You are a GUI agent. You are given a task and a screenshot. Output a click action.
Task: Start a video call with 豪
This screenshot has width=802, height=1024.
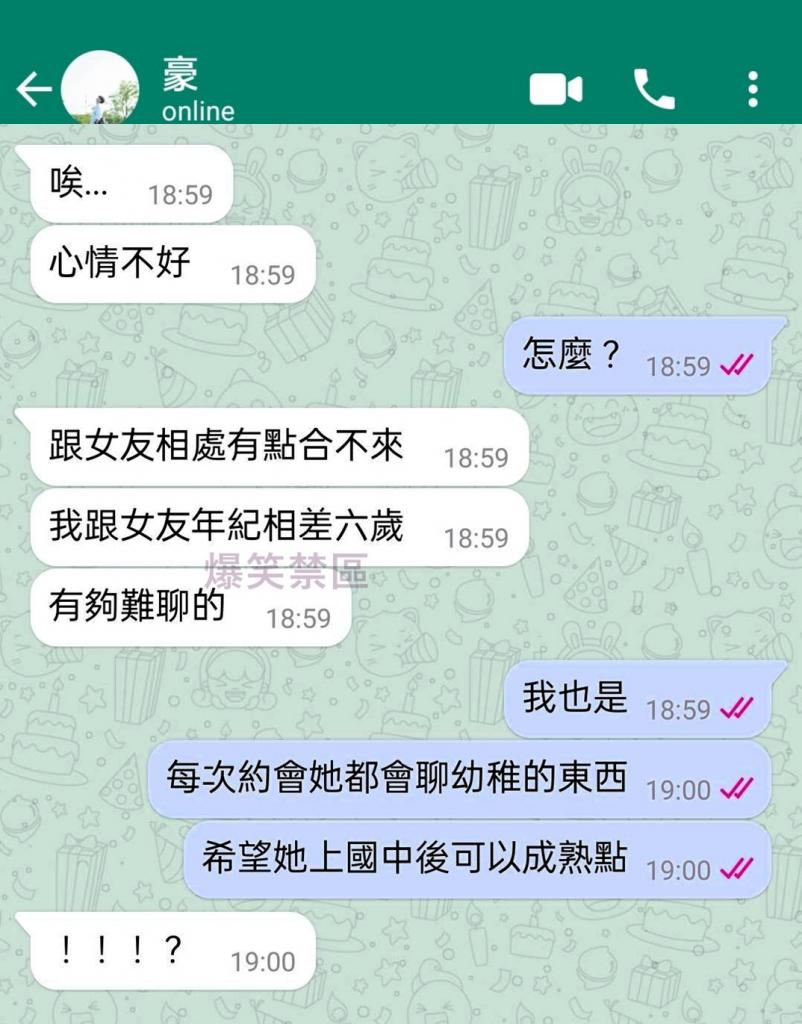tap(556, 90)
